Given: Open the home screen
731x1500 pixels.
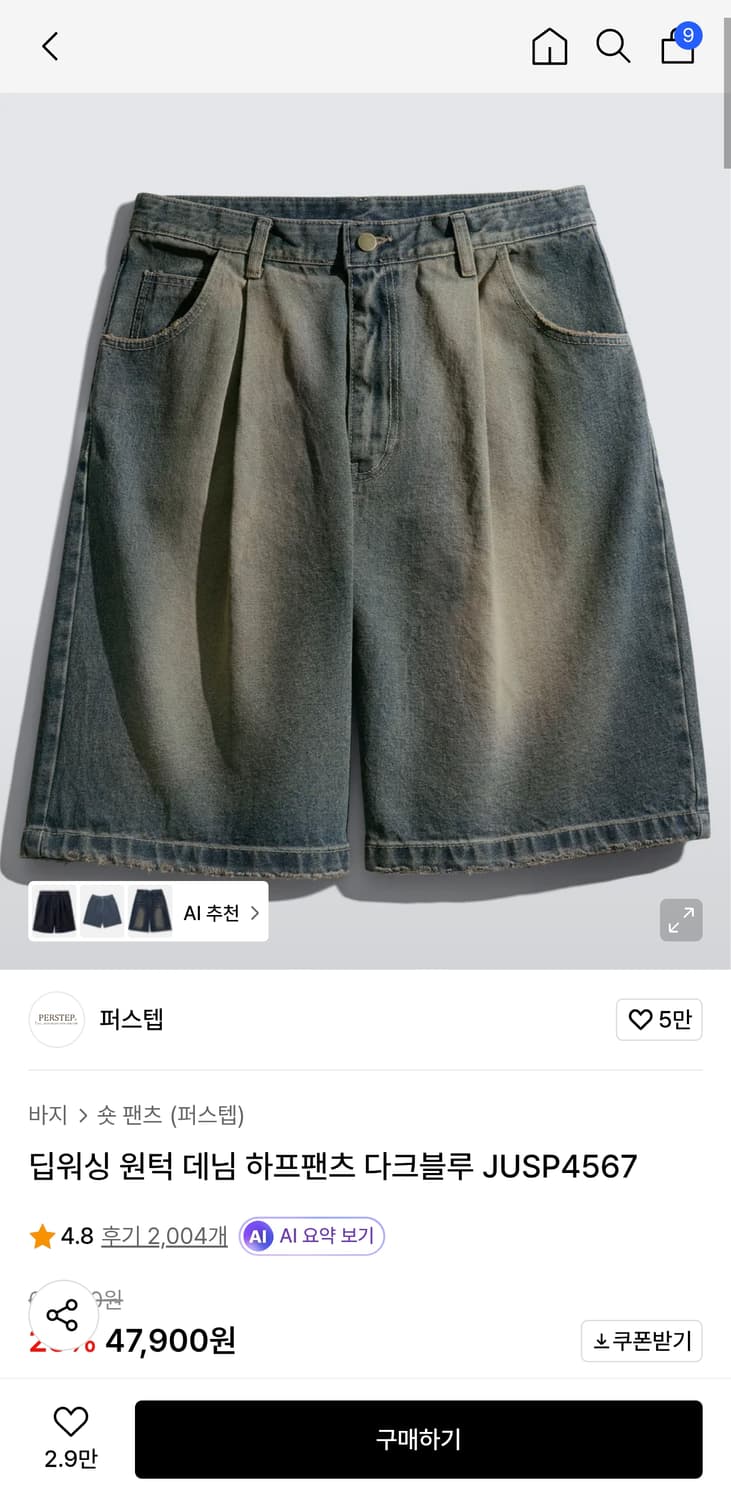Looking at the screenshot, I should tap(549, 46).
